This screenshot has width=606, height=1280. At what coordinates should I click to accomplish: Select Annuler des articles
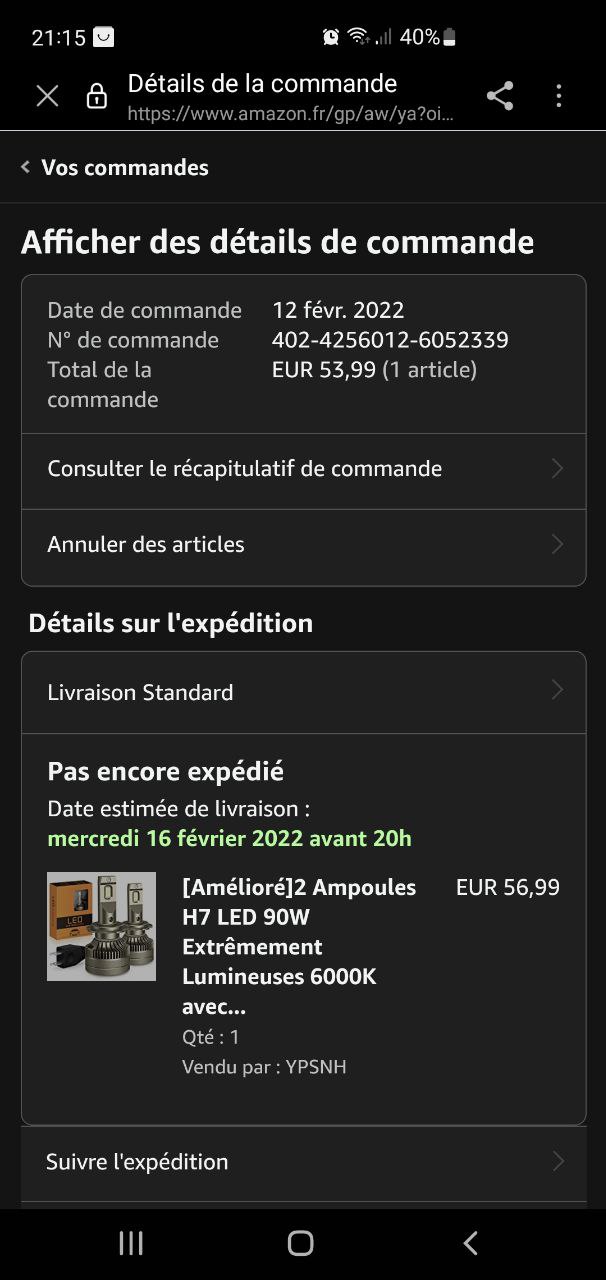[x=303, y=545]
